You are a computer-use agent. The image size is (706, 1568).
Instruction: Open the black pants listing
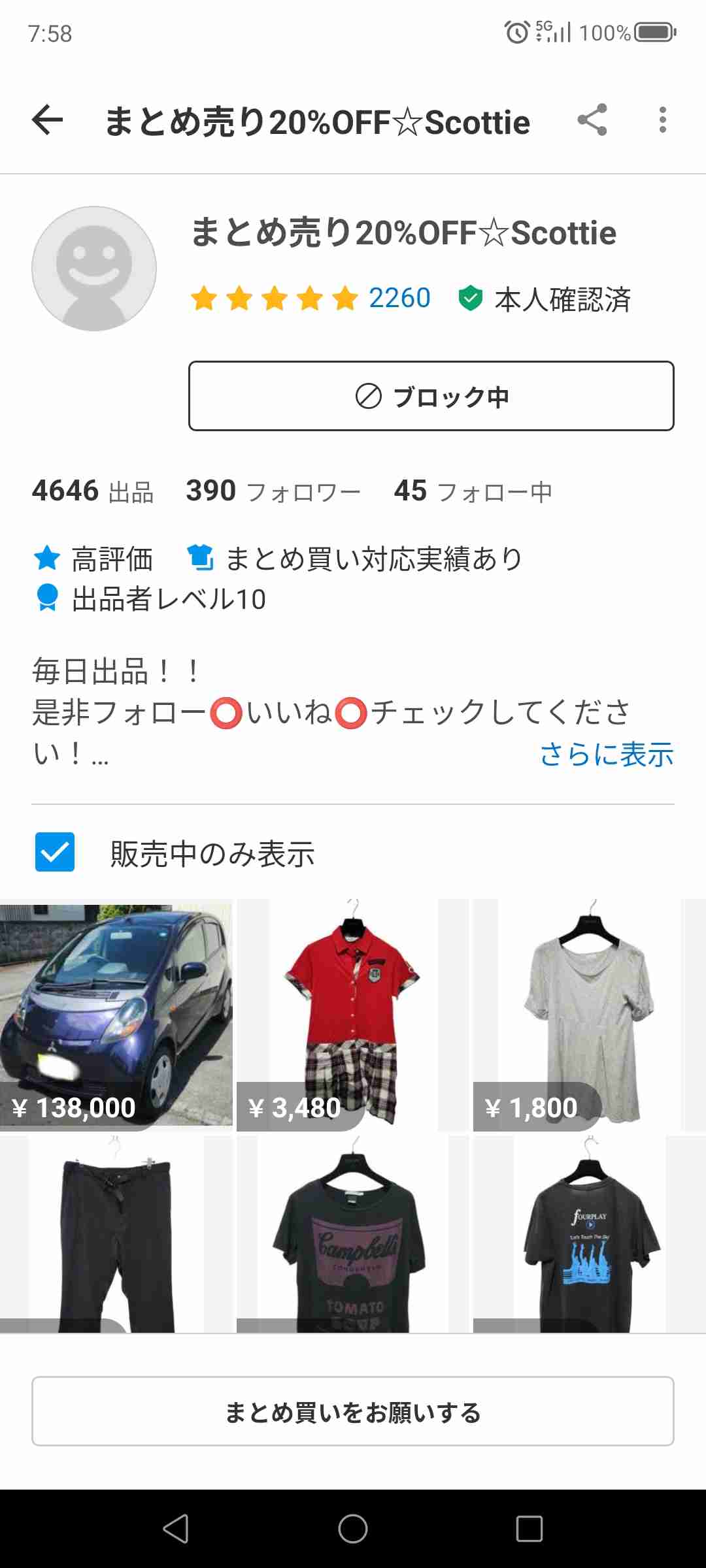tap(116, 1233)
